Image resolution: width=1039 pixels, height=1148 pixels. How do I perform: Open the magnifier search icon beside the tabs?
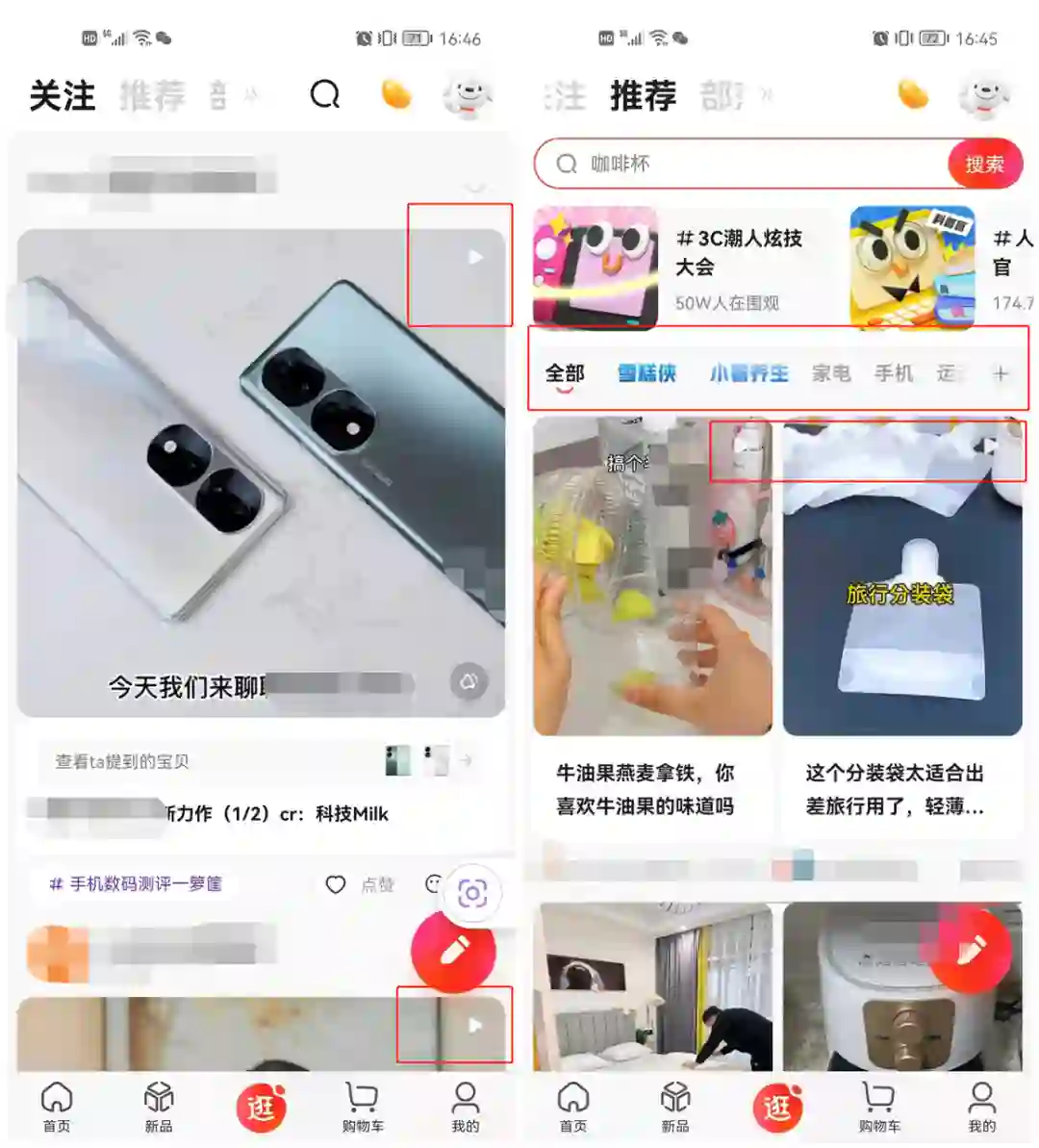pyautogui.click(x=325, y=94)
